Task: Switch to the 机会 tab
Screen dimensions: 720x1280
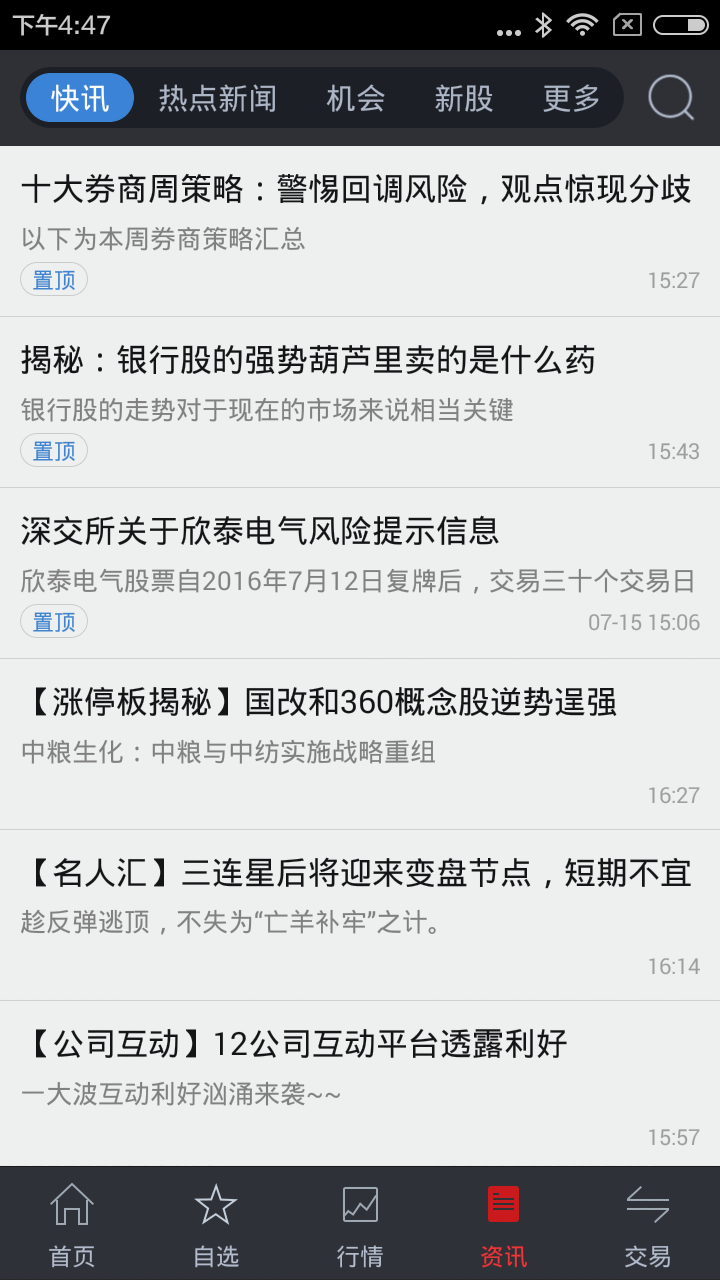Action: (355, 98)
